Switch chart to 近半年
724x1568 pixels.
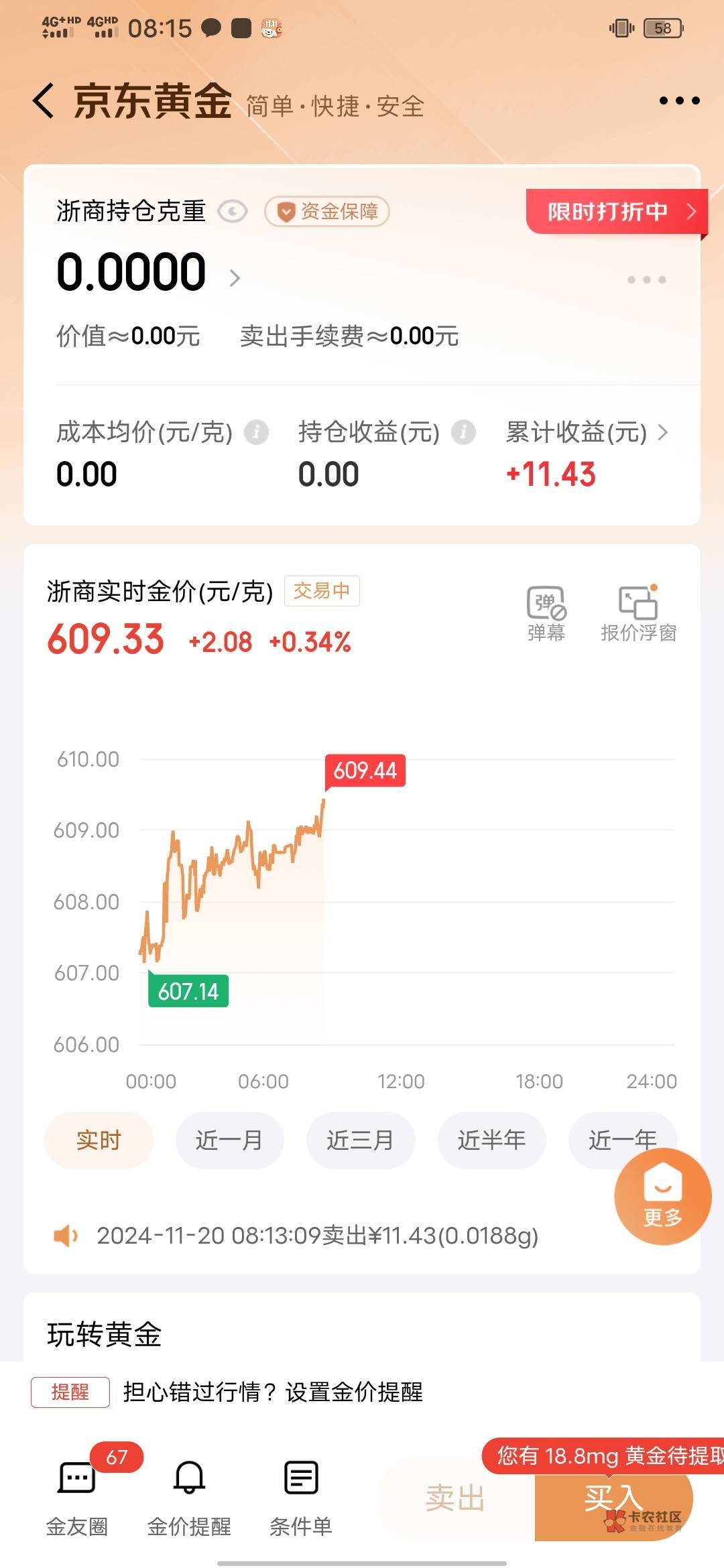coord(491,1140)
